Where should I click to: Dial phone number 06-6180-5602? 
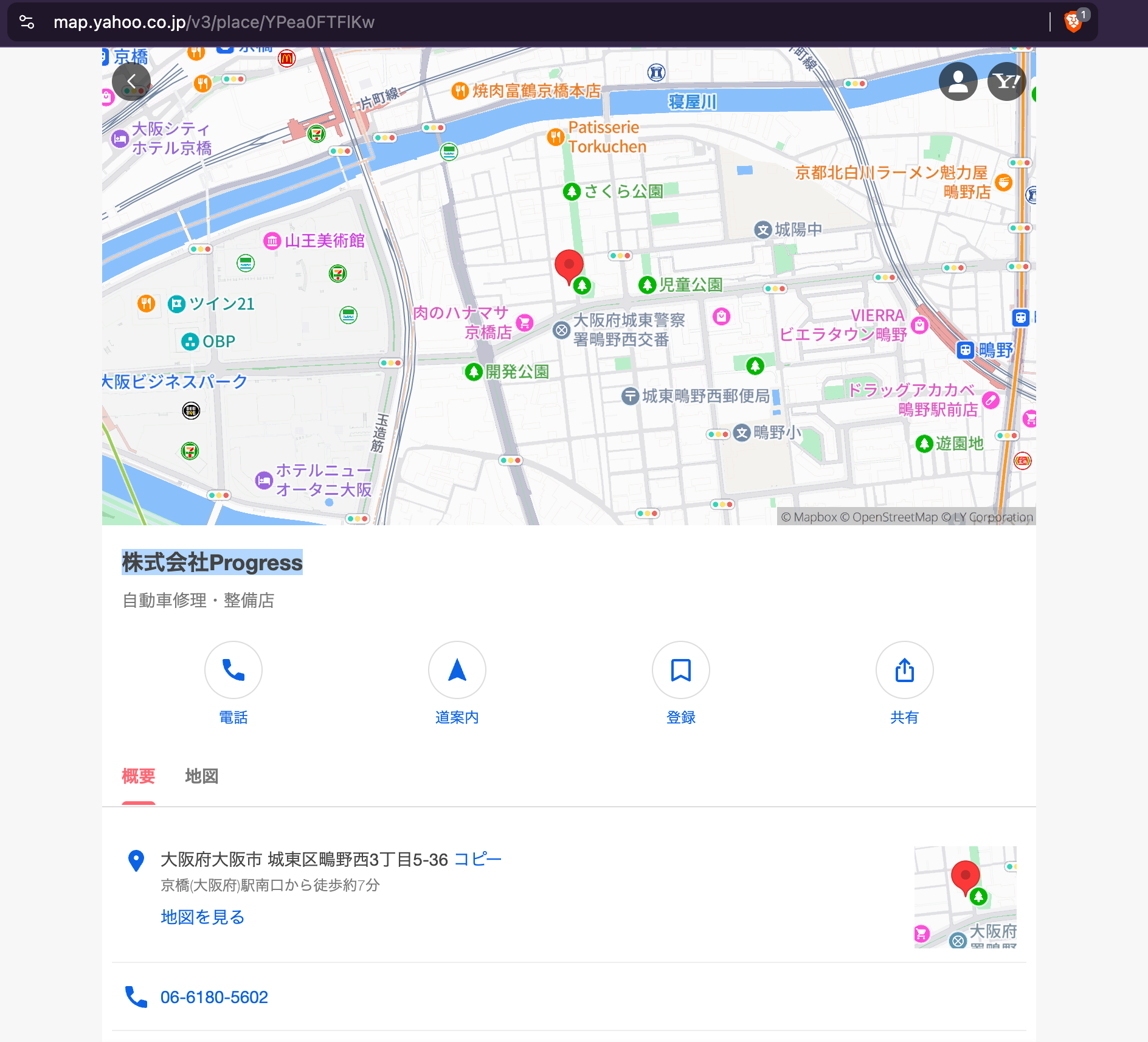[x=214, y=997]
